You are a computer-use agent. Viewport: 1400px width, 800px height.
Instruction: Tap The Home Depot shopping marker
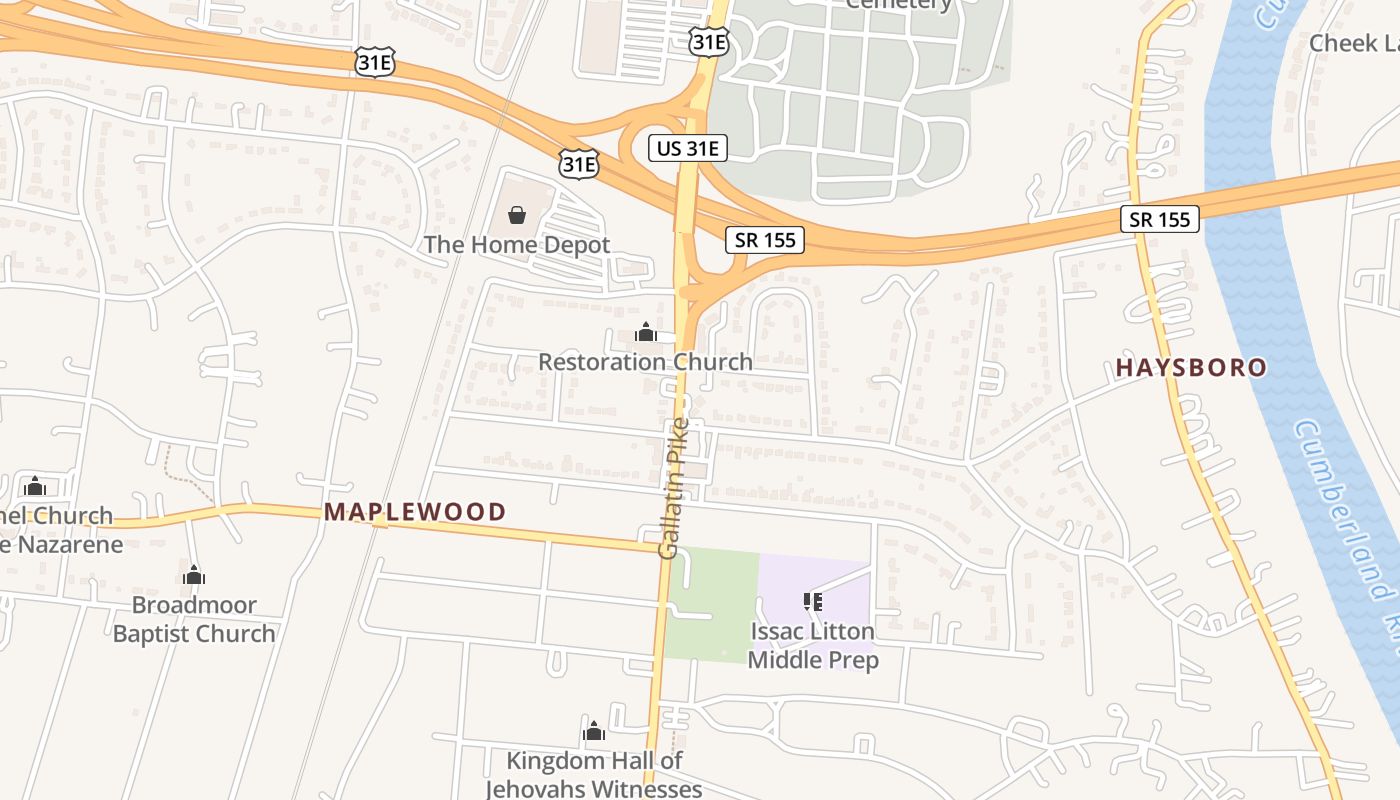pos(517,215)
